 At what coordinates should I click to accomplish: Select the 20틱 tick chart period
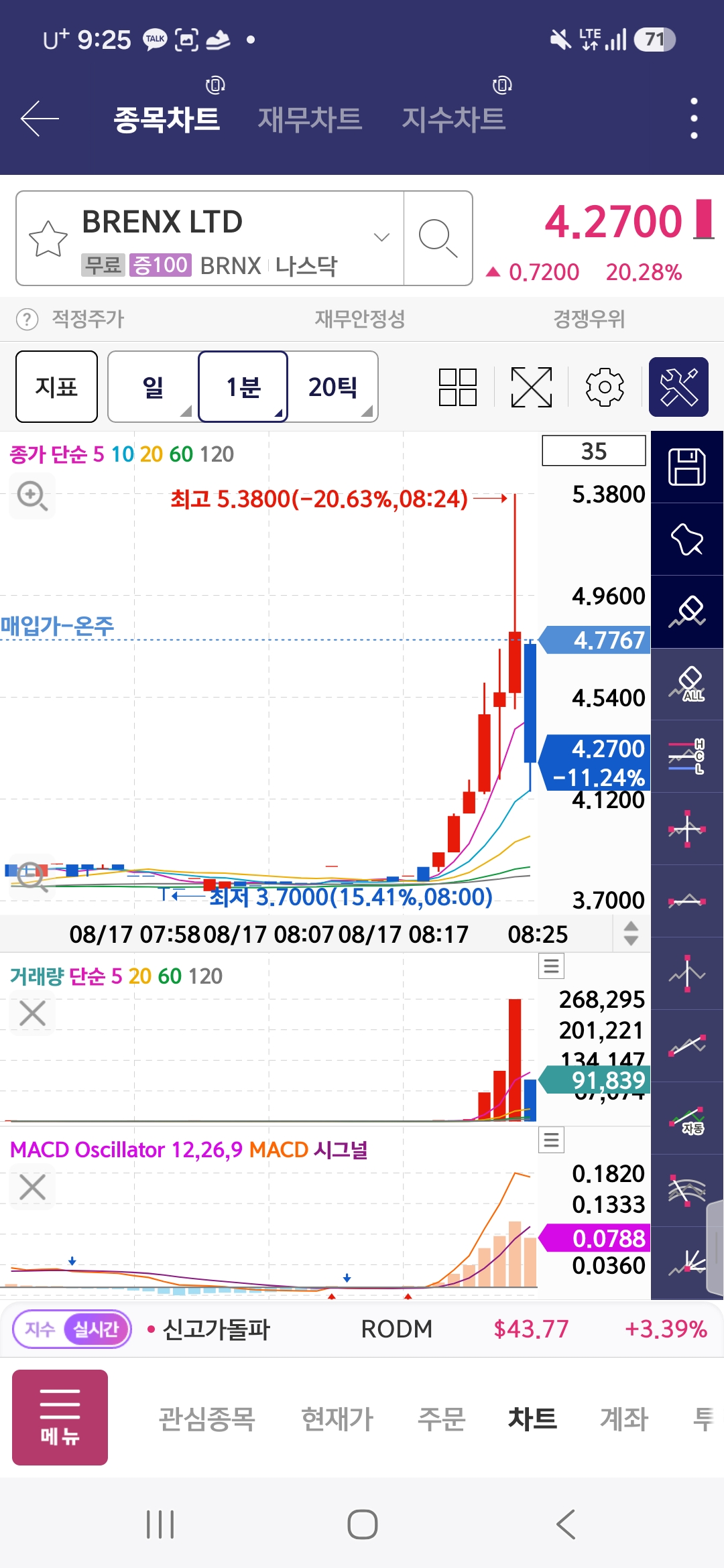click(x=333, y=387)
